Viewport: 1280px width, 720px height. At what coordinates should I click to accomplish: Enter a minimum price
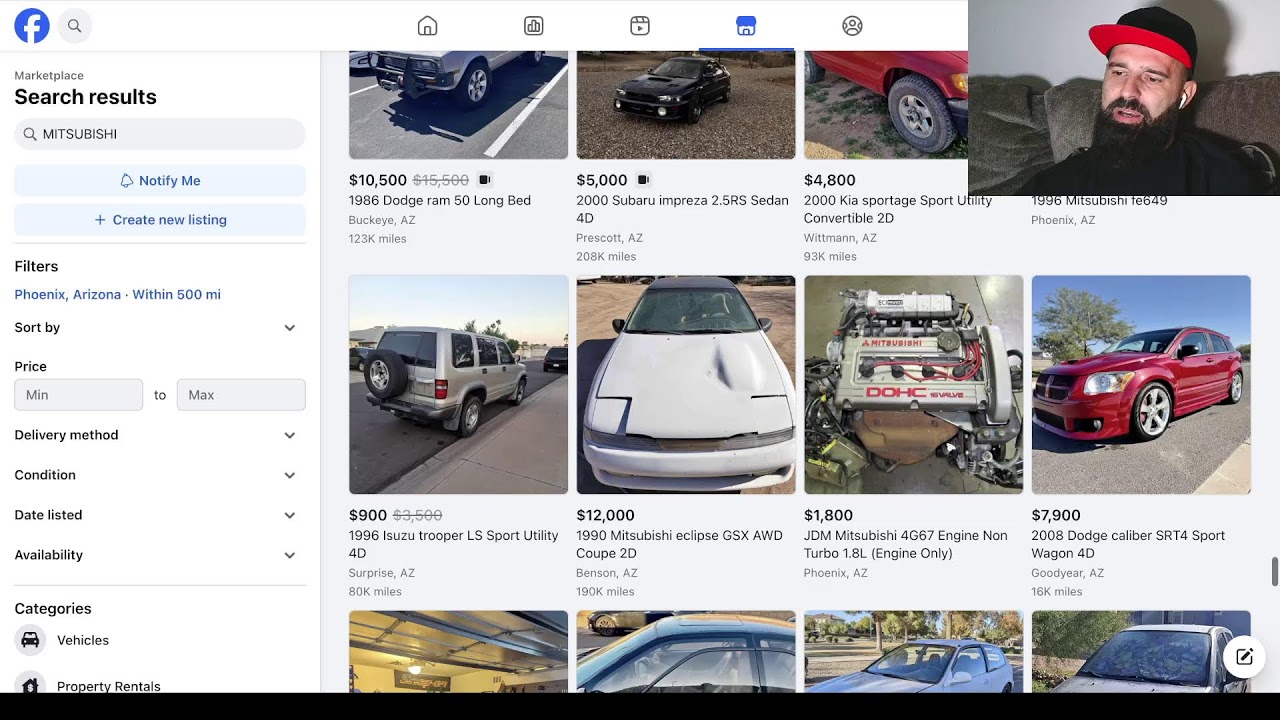[79, 395]
